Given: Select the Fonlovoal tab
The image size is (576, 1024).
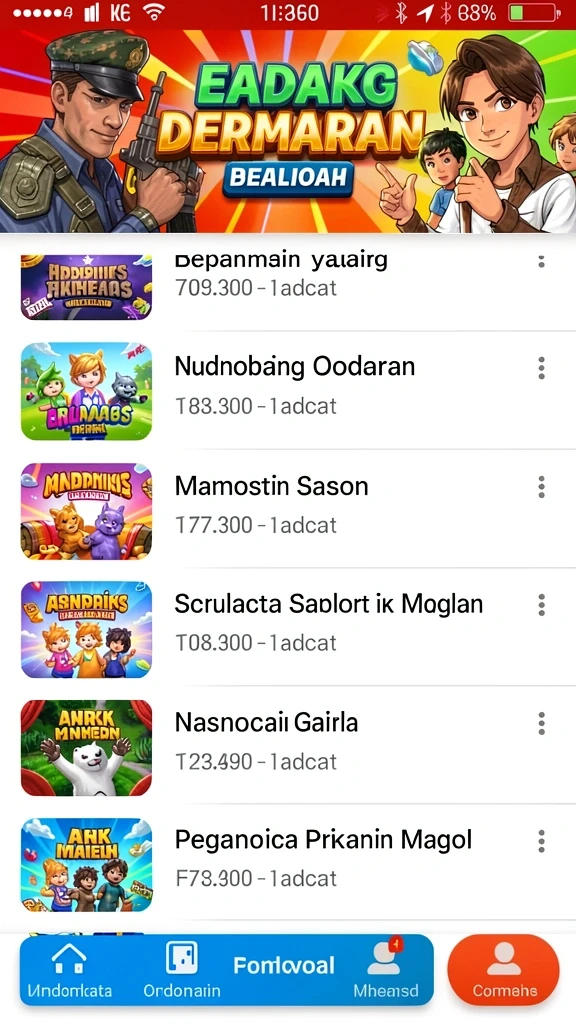Looking at the screenshot, I should (284, 966).
